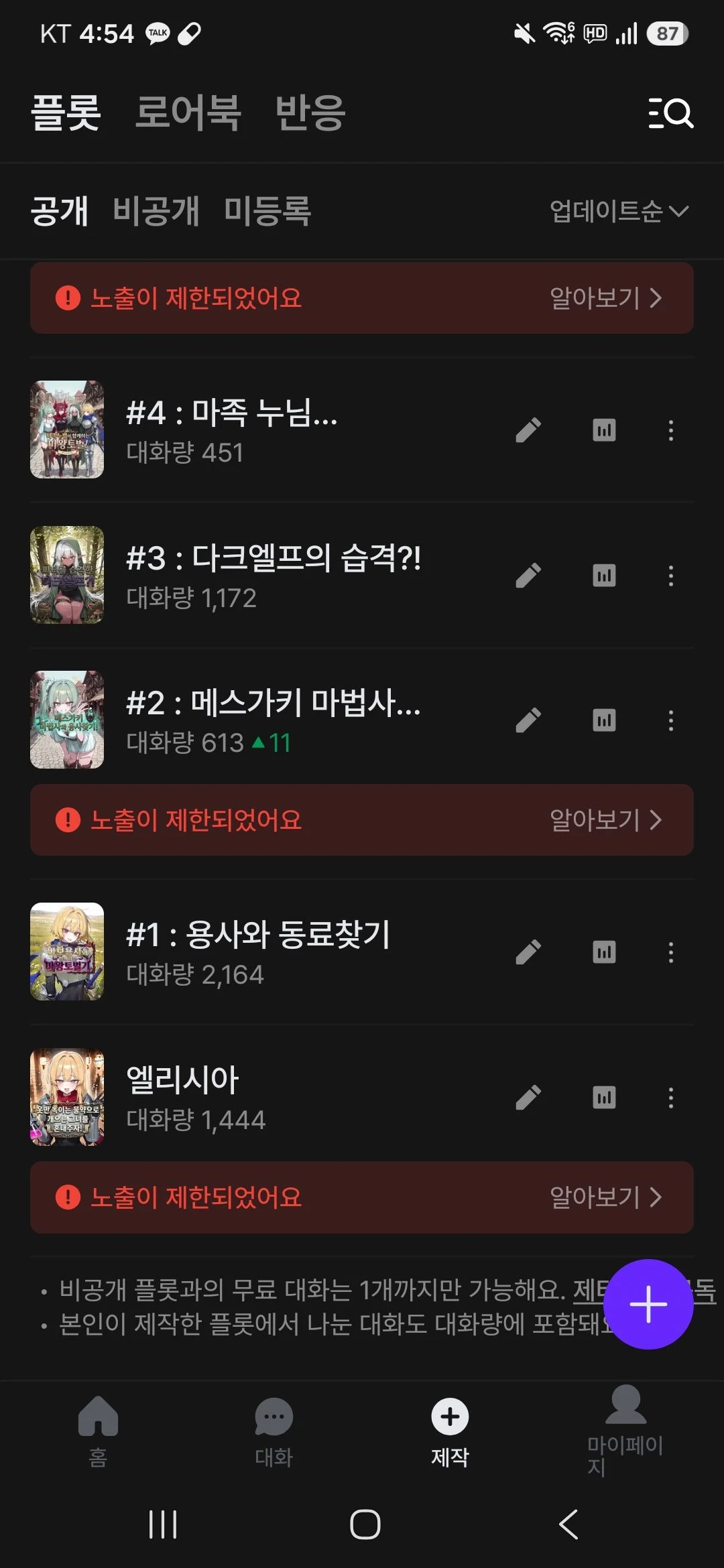Select the 비공개 filter tab
The image size is (724, 1568).
tap(156, 211)
